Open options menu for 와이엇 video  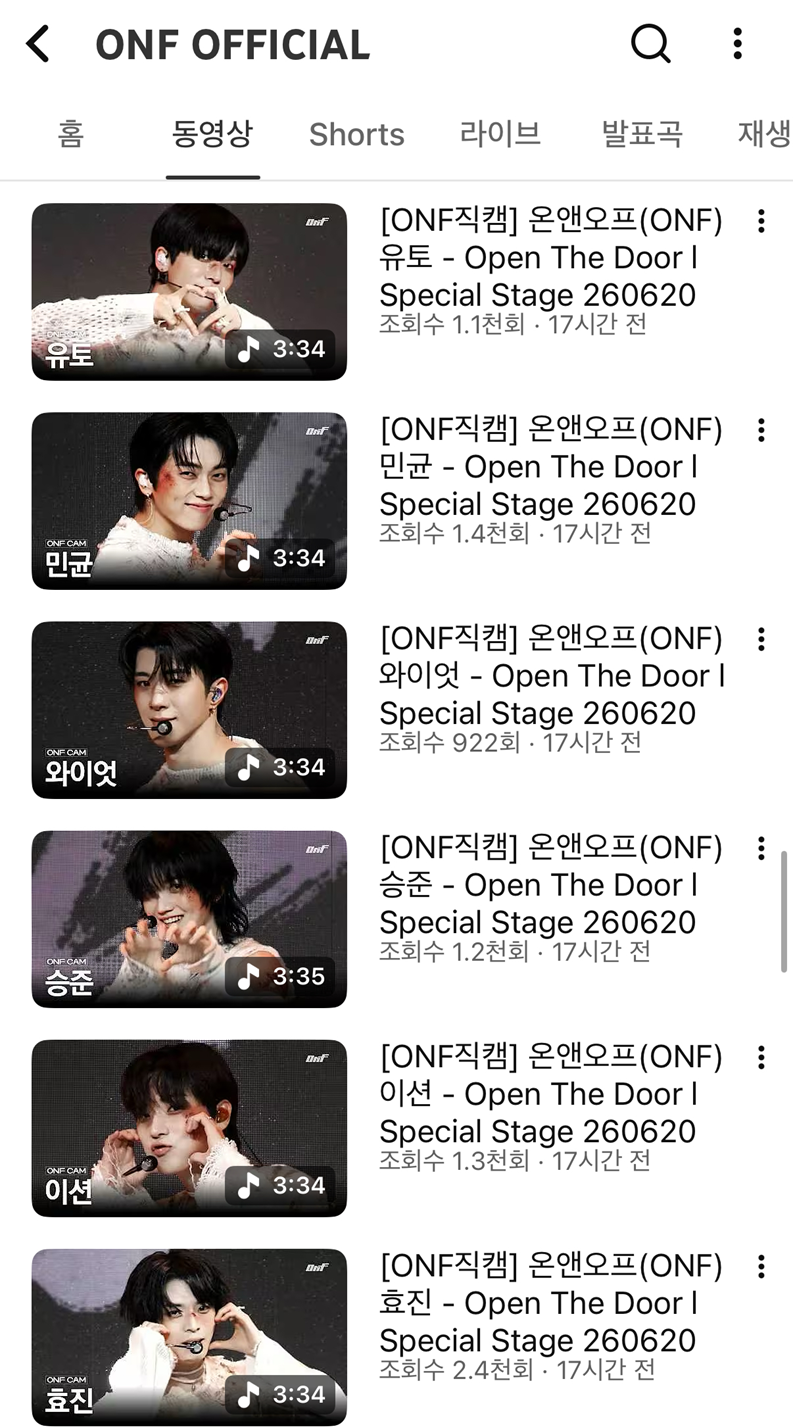tap(761, 639)
